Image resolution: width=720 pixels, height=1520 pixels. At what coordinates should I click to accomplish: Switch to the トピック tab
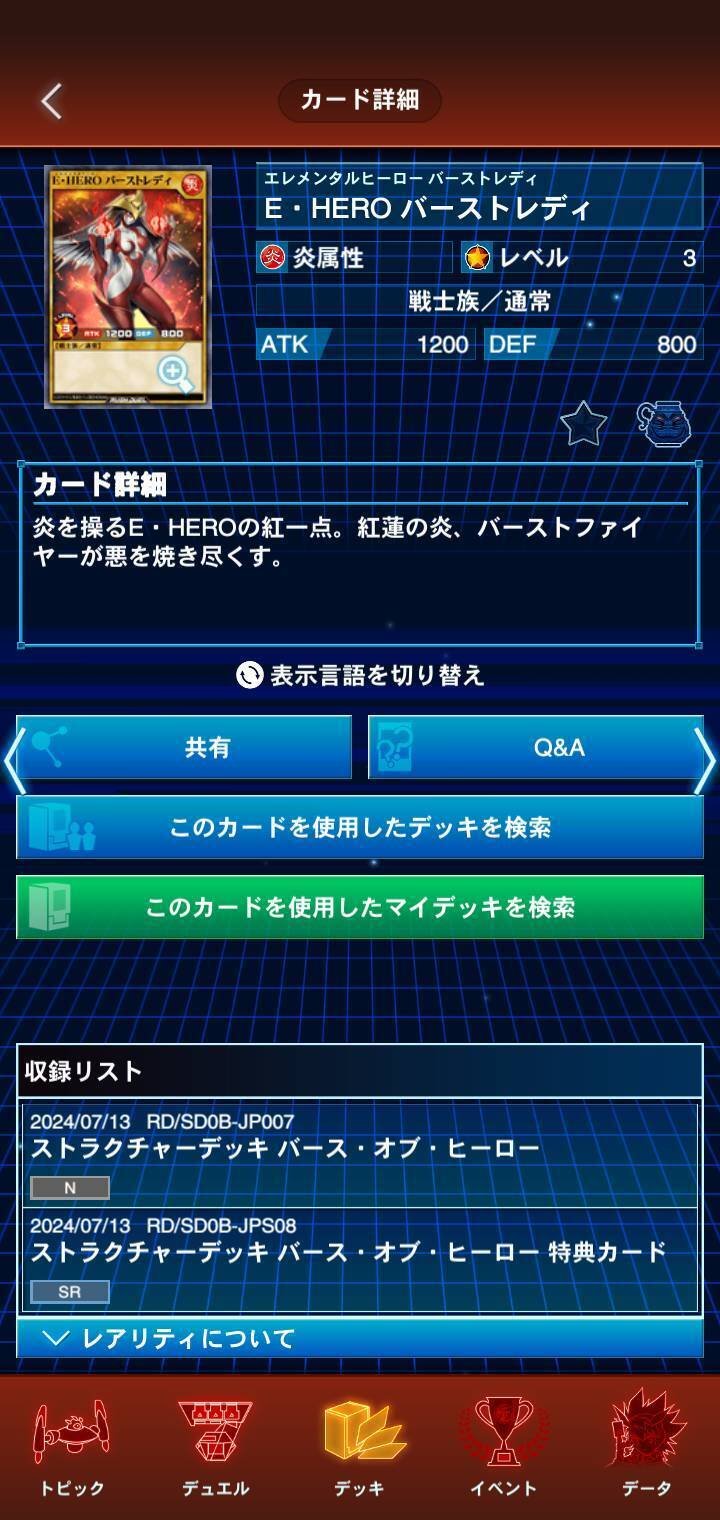click(72, 1448)
